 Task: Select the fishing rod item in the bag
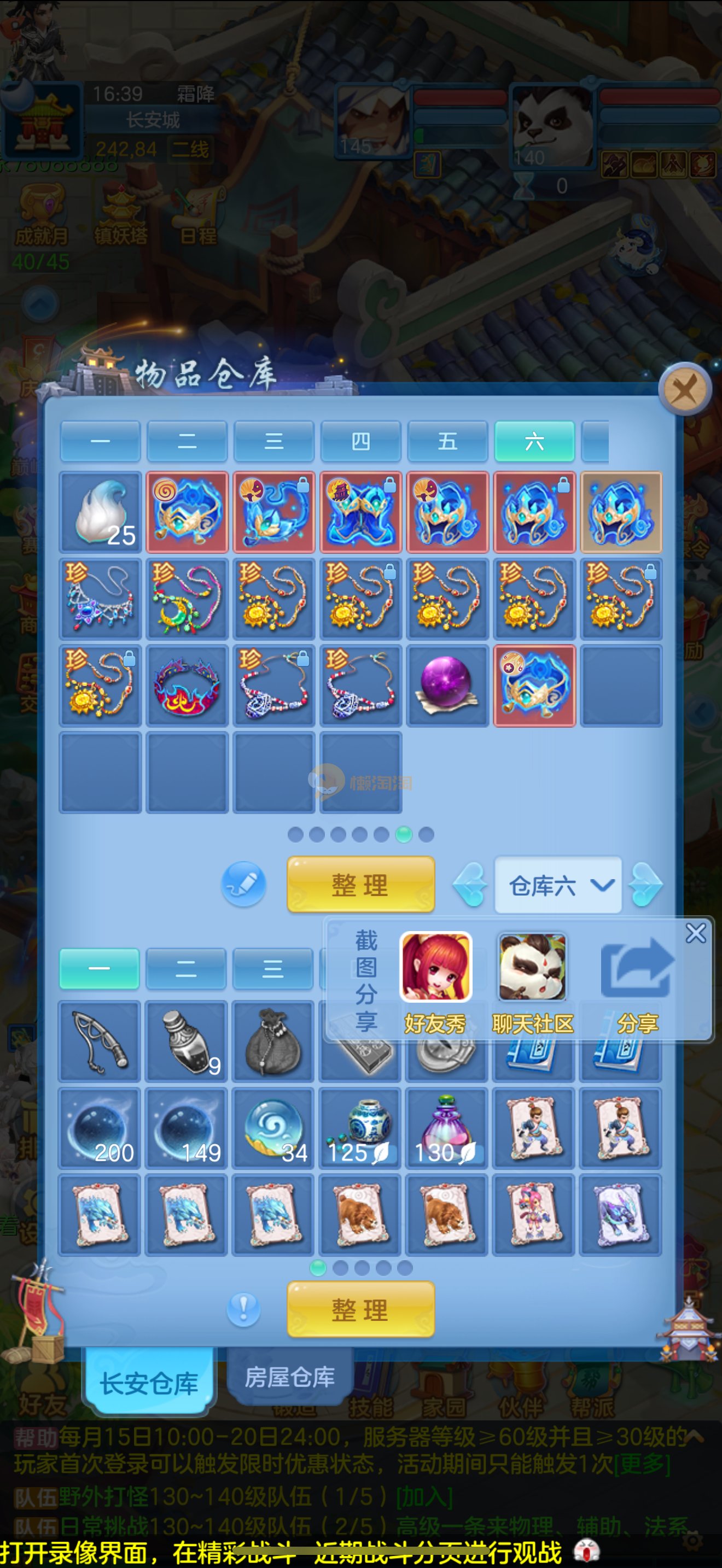pyautogui.click(x=100, y=1041)
